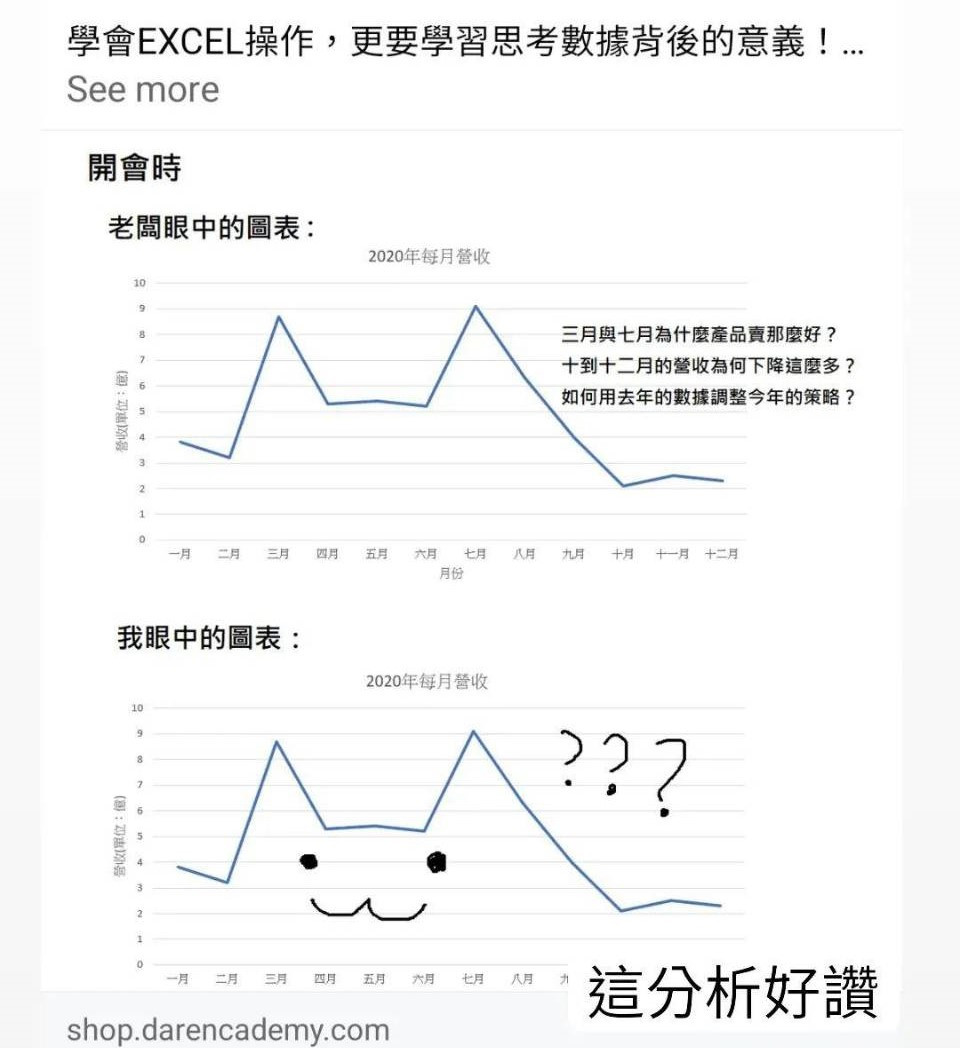The height and width of the screenshot is (1048, 960).
Task: Open the shared chart image
Action: tap(470, 560)
